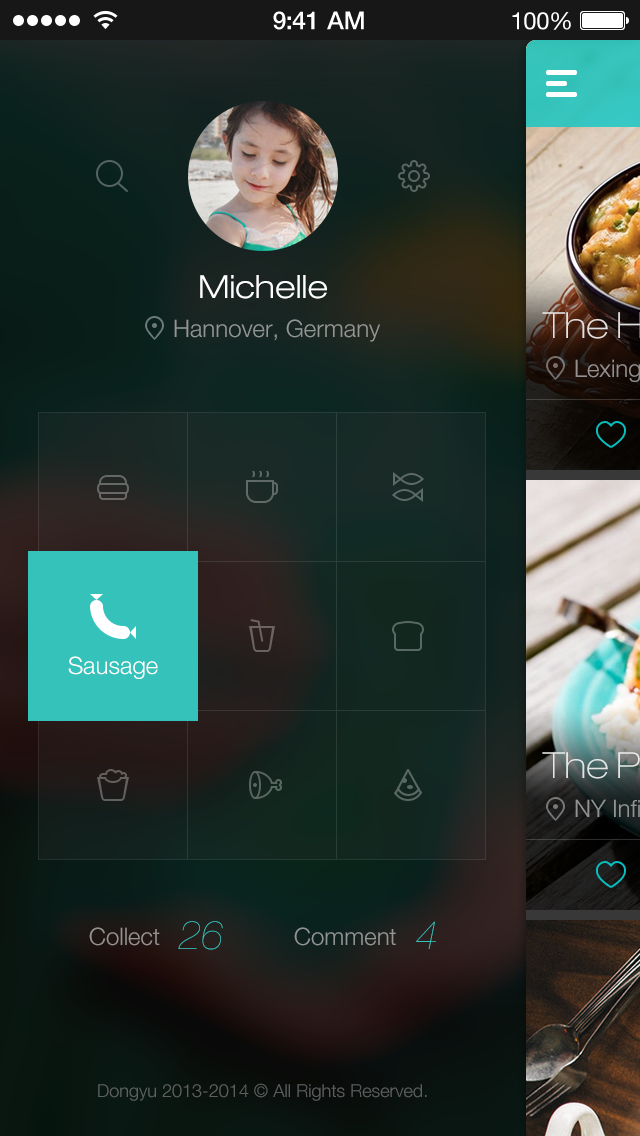Viewport: 640px width, 1136px height.
Task: Choose the hot coffee cup category
Action: pyautogui.click(x=262, y=487)
